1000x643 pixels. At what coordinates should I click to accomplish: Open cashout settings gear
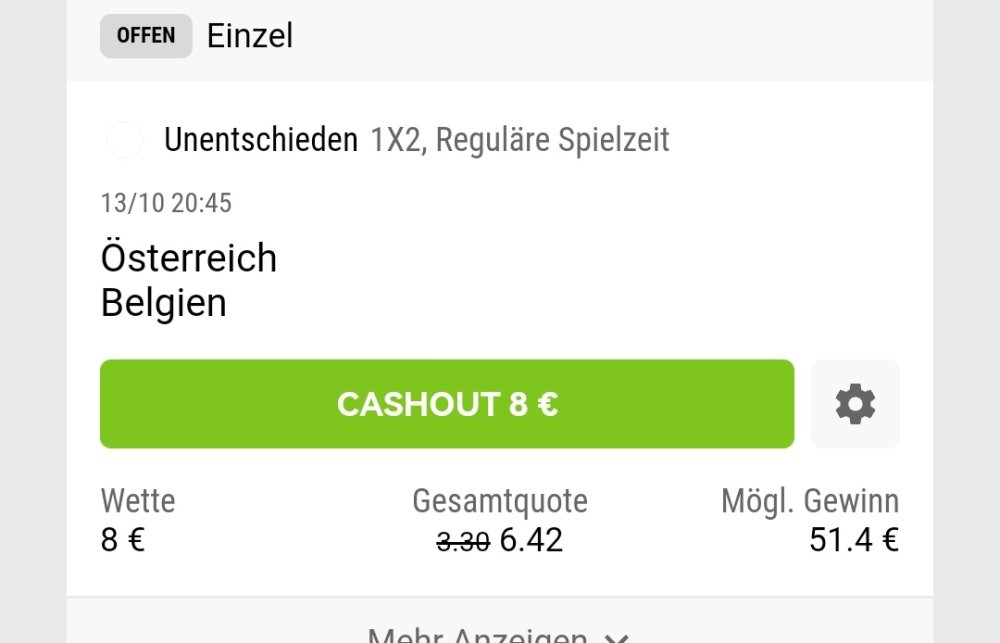855,404
